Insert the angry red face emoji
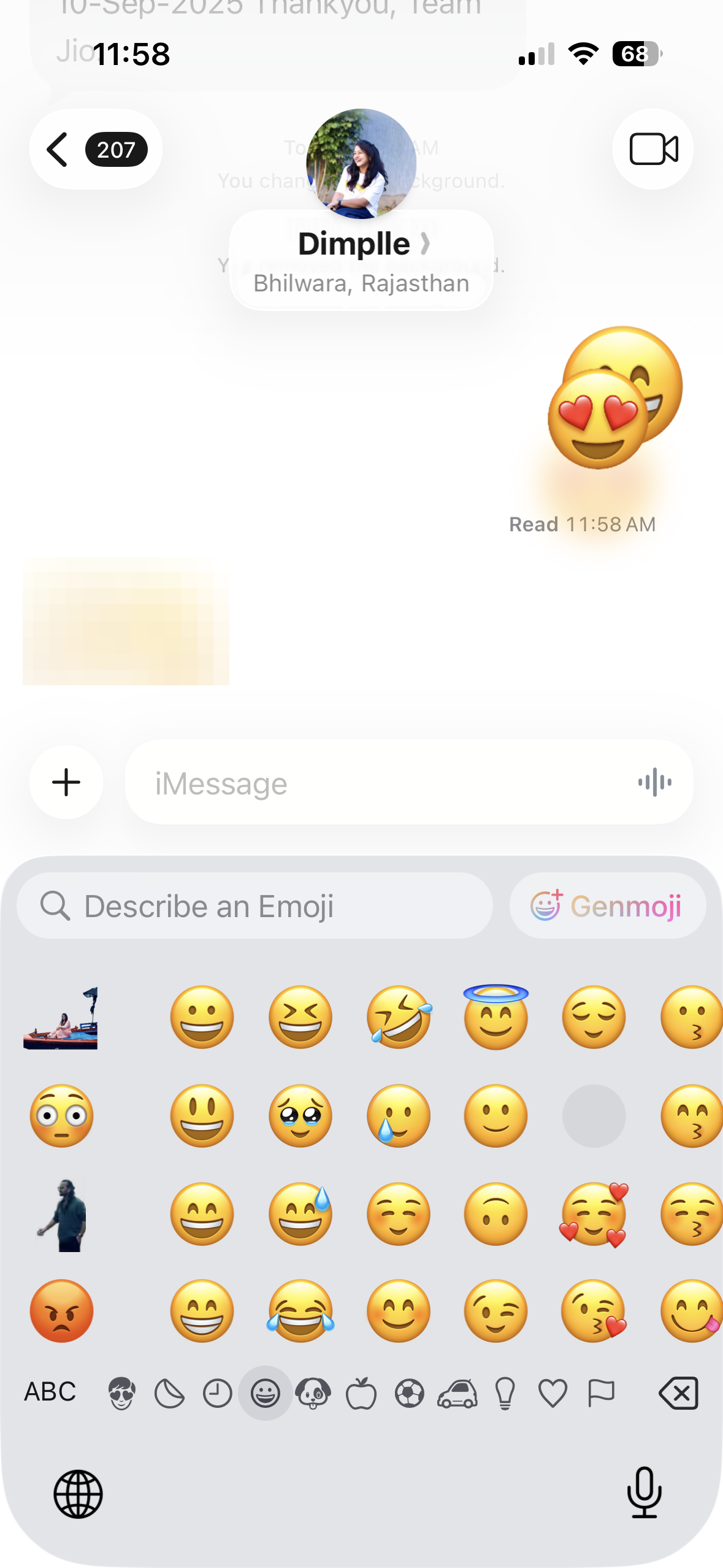Screen dimensions: 723x1568 pyautogui.click(x=61, y=1311)
